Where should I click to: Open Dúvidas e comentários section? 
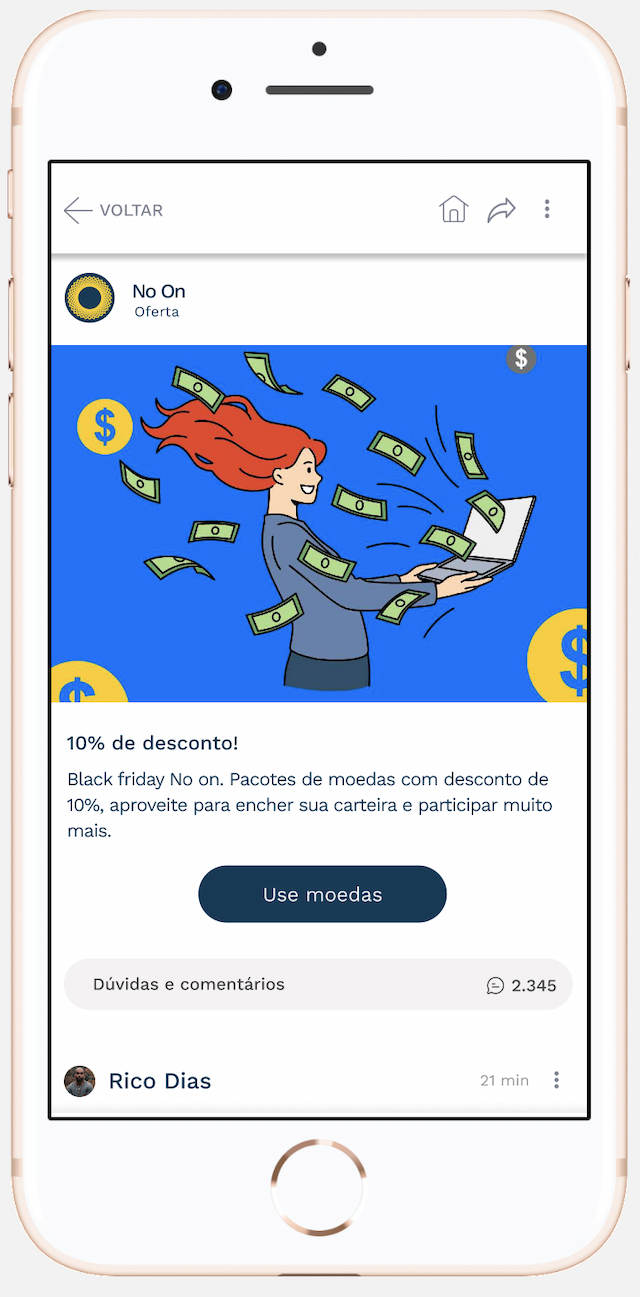click(318, 985)
